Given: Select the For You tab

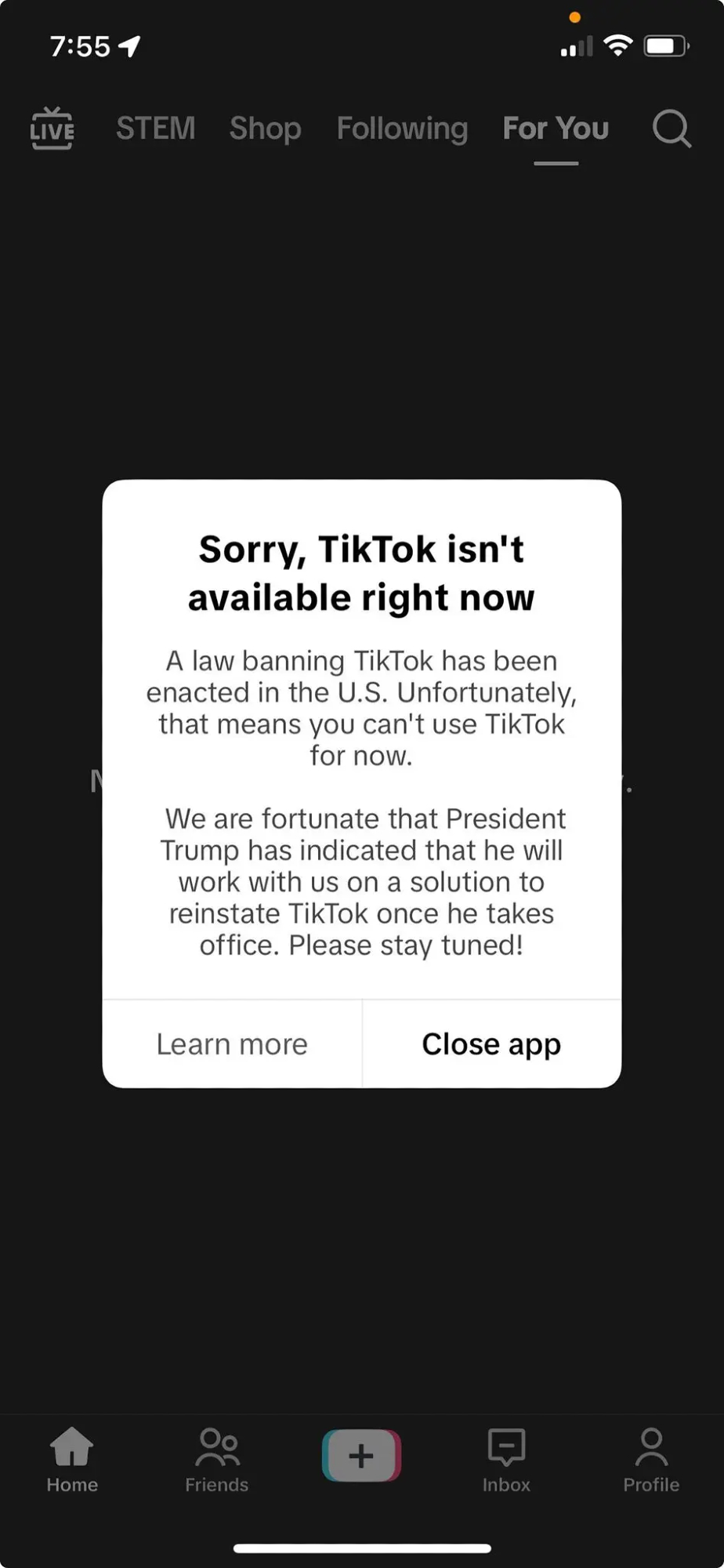Looking at the screenshot, I should [x=556, y=128].
